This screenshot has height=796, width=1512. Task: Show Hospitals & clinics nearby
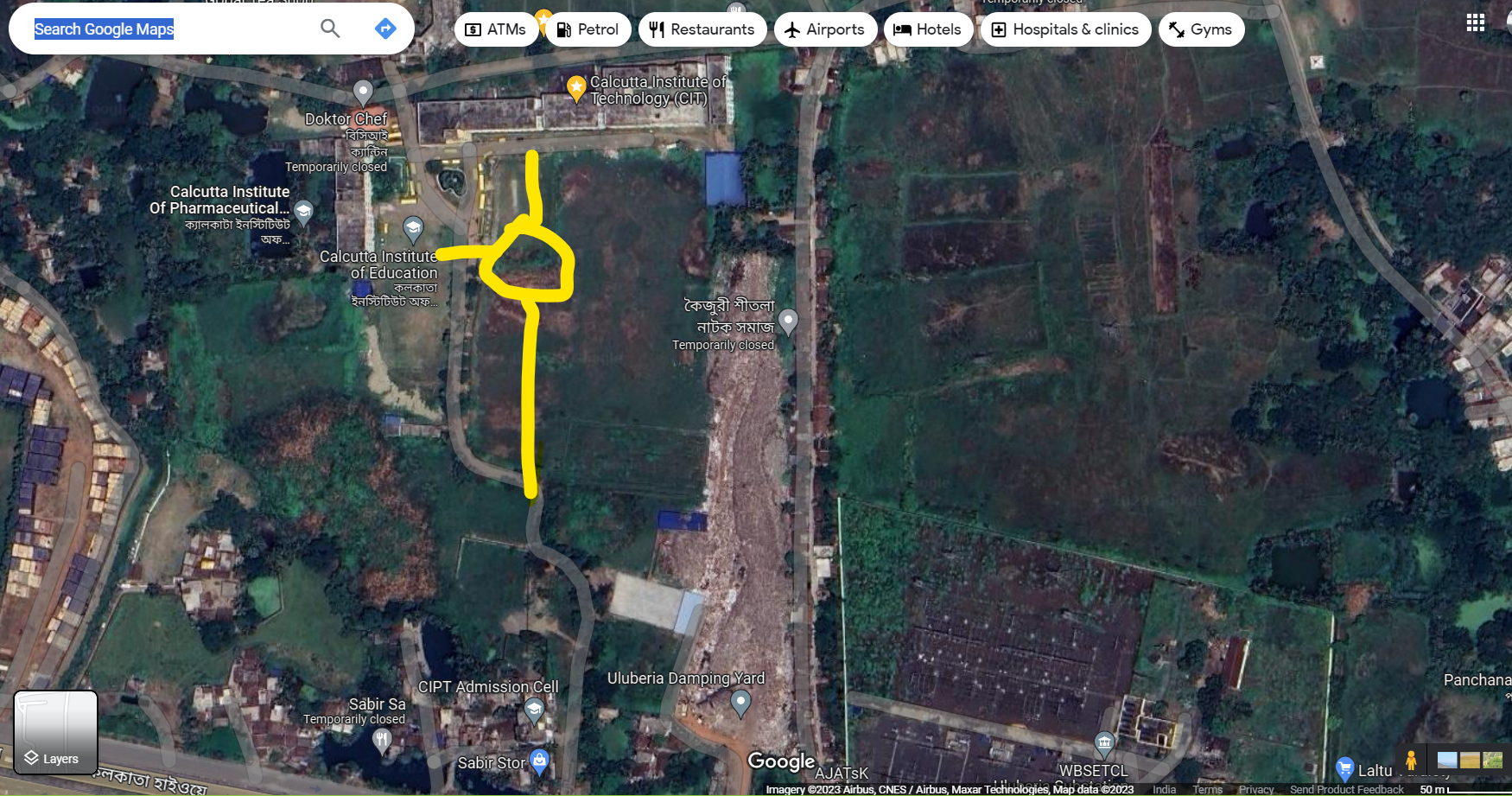1064,29
